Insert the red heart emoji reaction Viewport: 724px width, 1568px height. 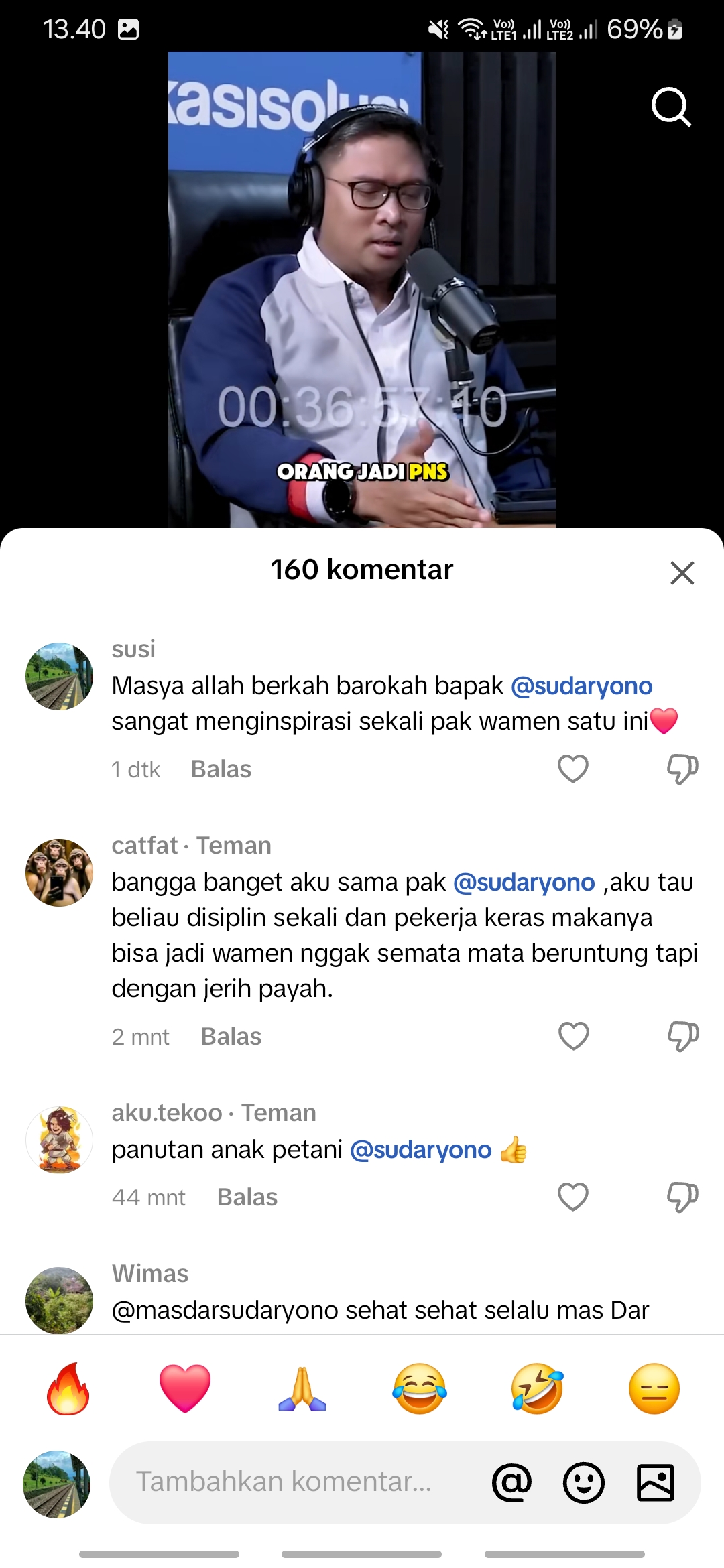pyautogui.click(x=185, y=1388)
